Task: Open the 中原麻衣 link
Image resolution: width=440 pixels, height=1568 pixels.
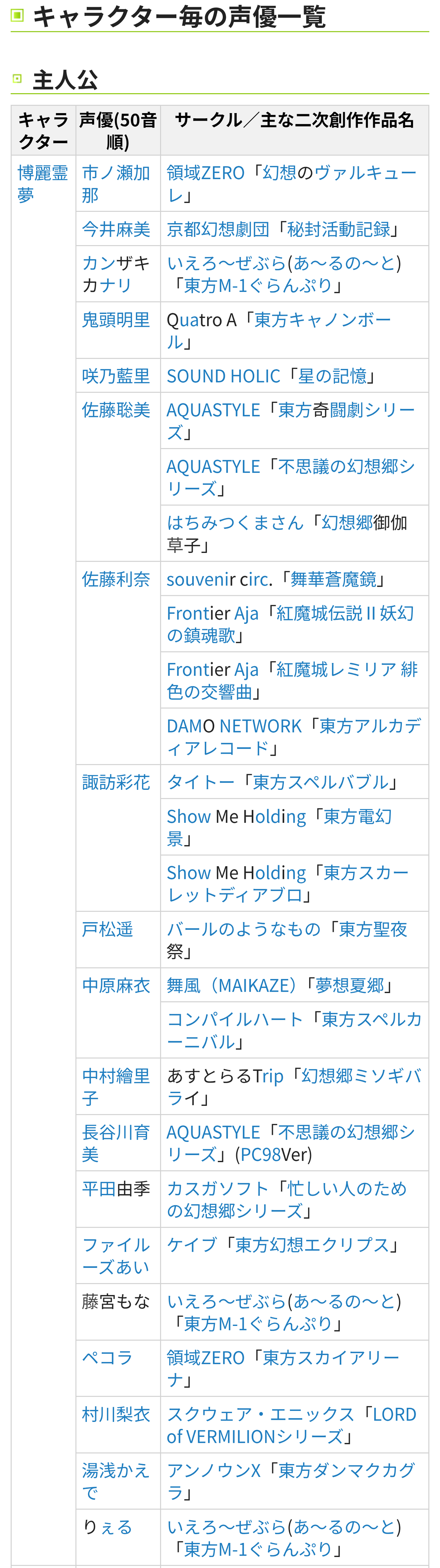Action: pos(115,986)
